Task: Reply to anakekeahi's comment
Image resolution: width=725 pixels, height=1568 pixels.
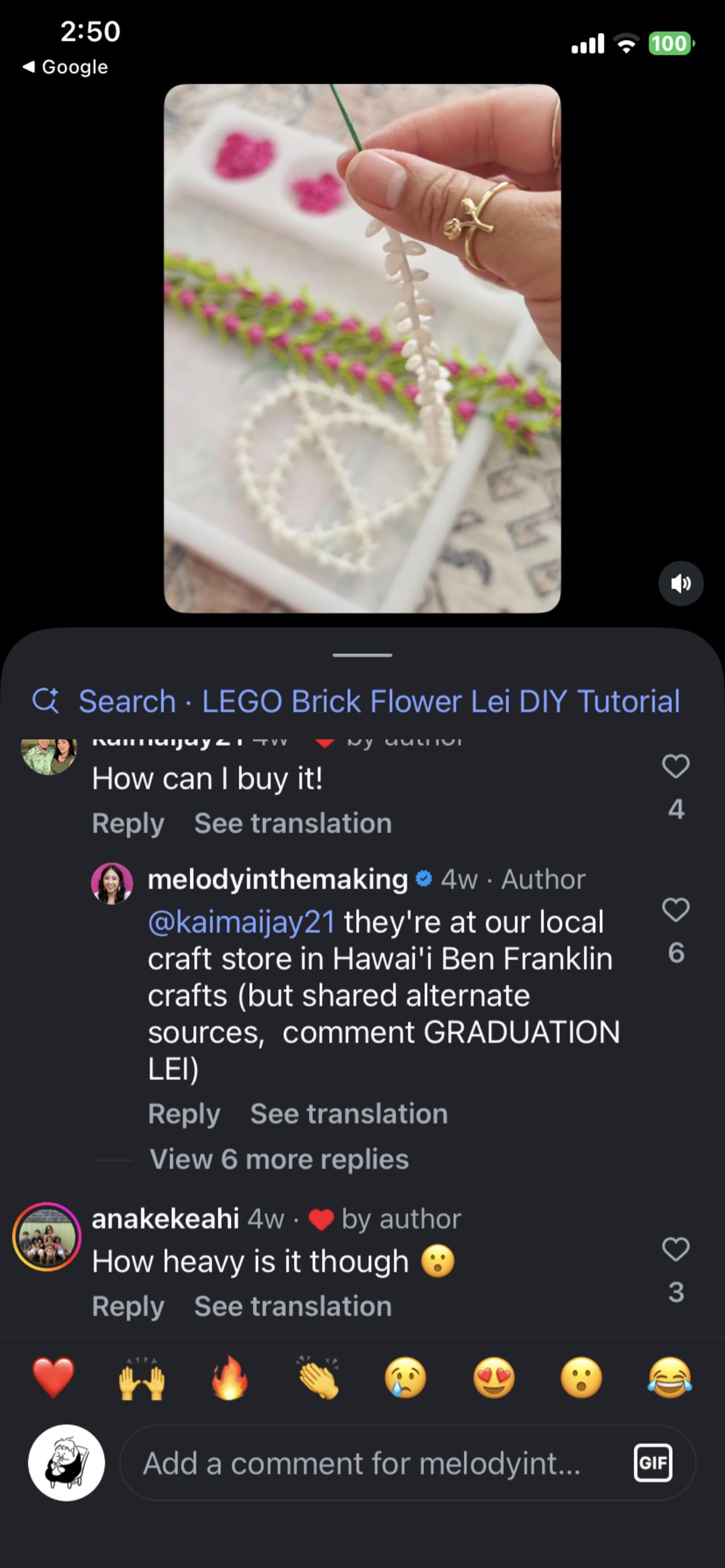Action: (128, 1306)
